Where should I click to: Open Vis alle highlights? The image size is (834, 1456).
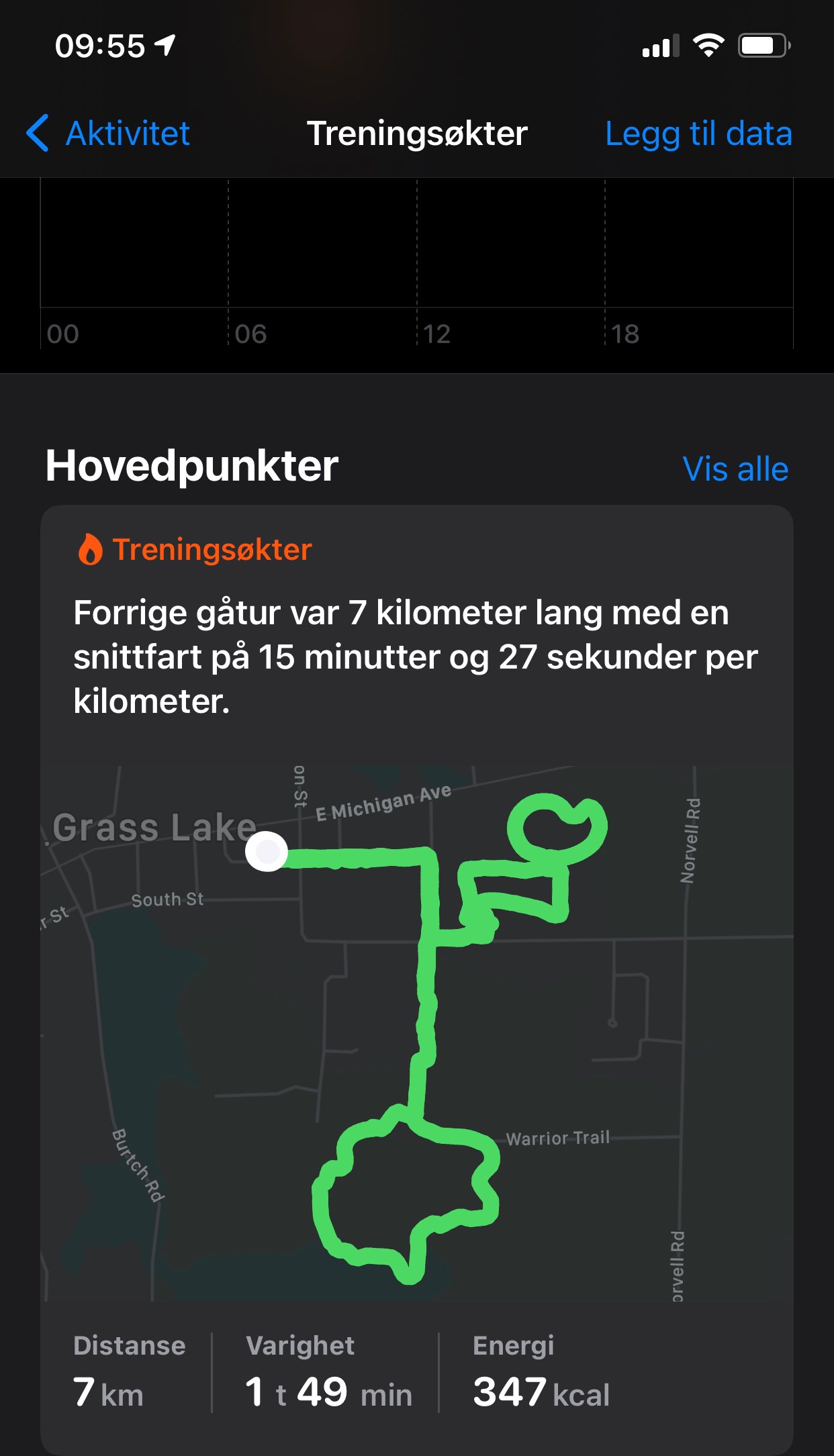(735, 469)
